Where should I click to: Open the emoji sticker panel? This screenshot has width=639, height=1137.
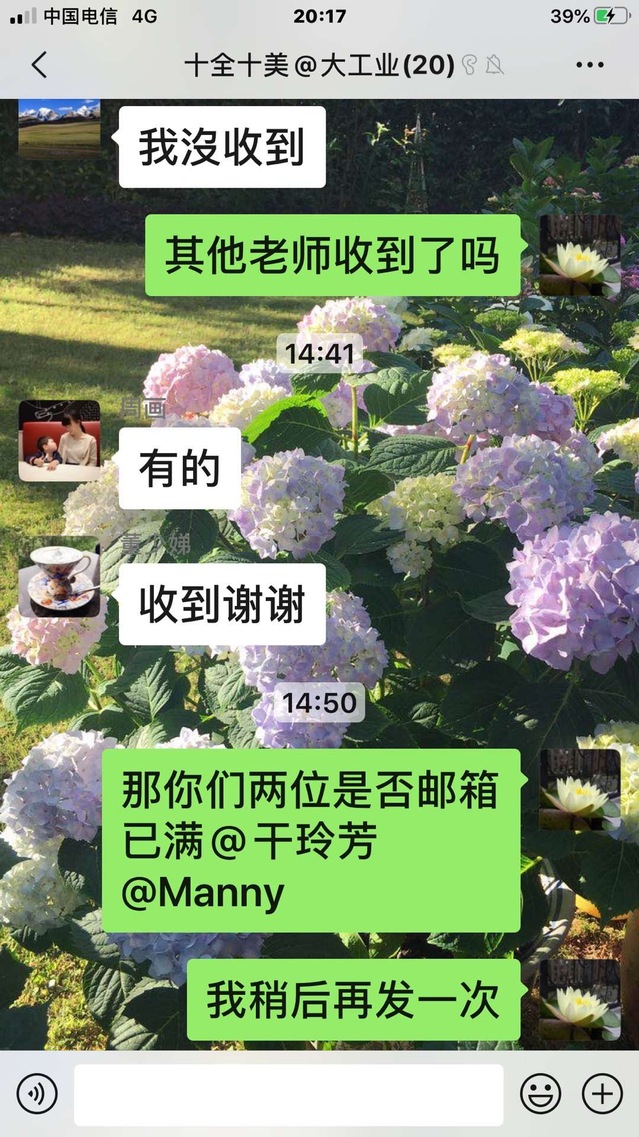[x=540, y=1094]
